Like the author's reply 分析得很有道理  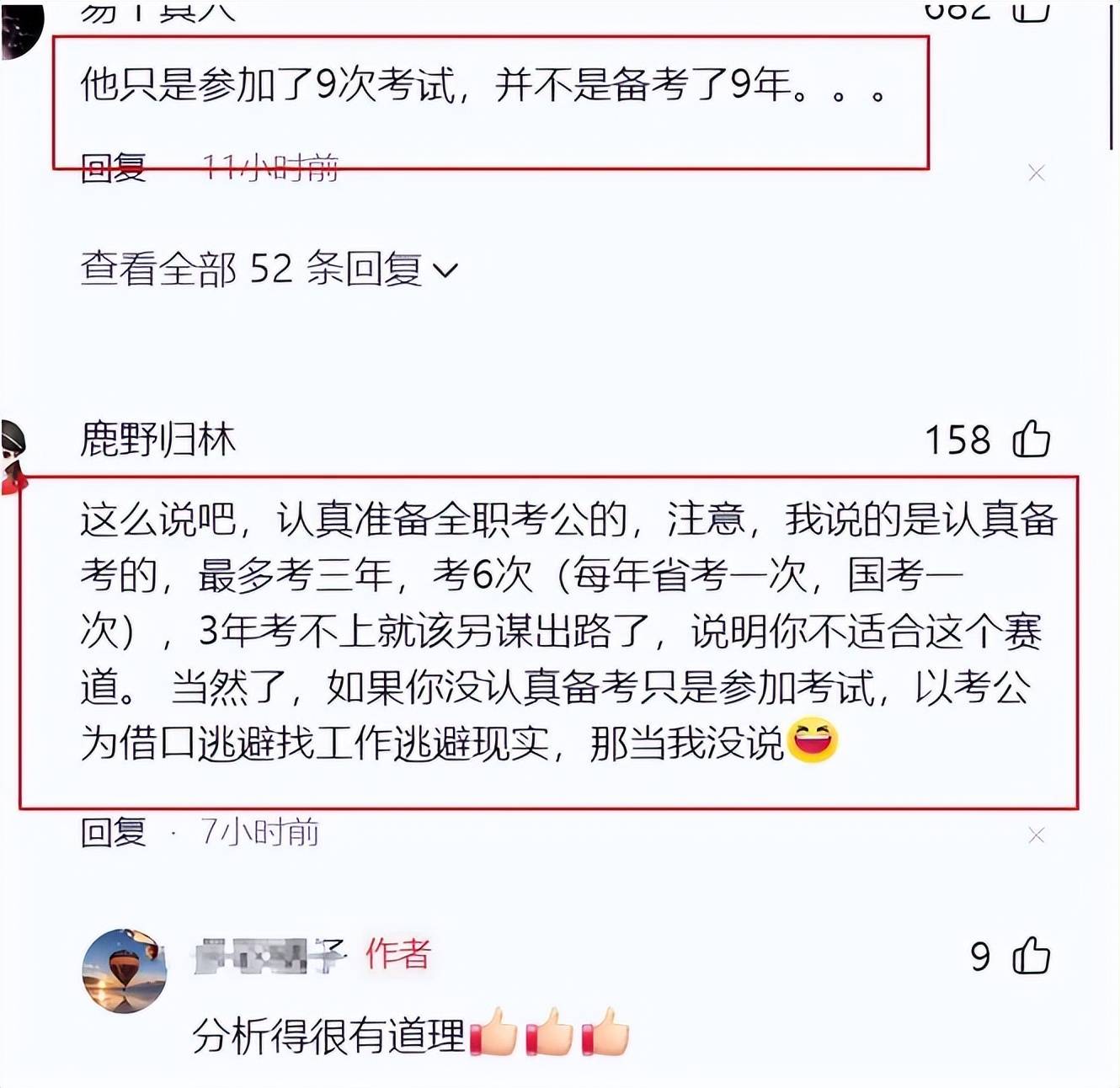1031,957
